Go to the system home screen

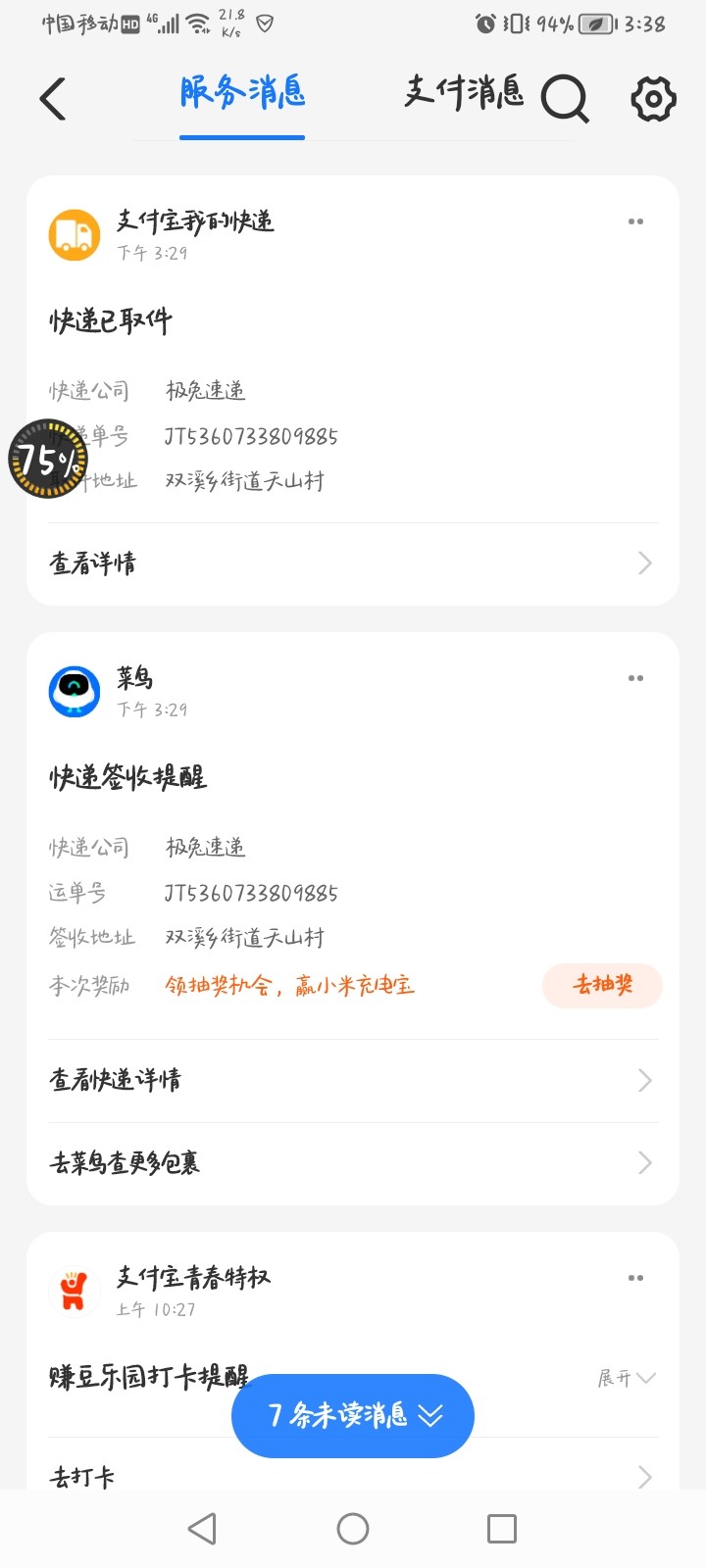pyautogui.click(x=353, y=1529)
